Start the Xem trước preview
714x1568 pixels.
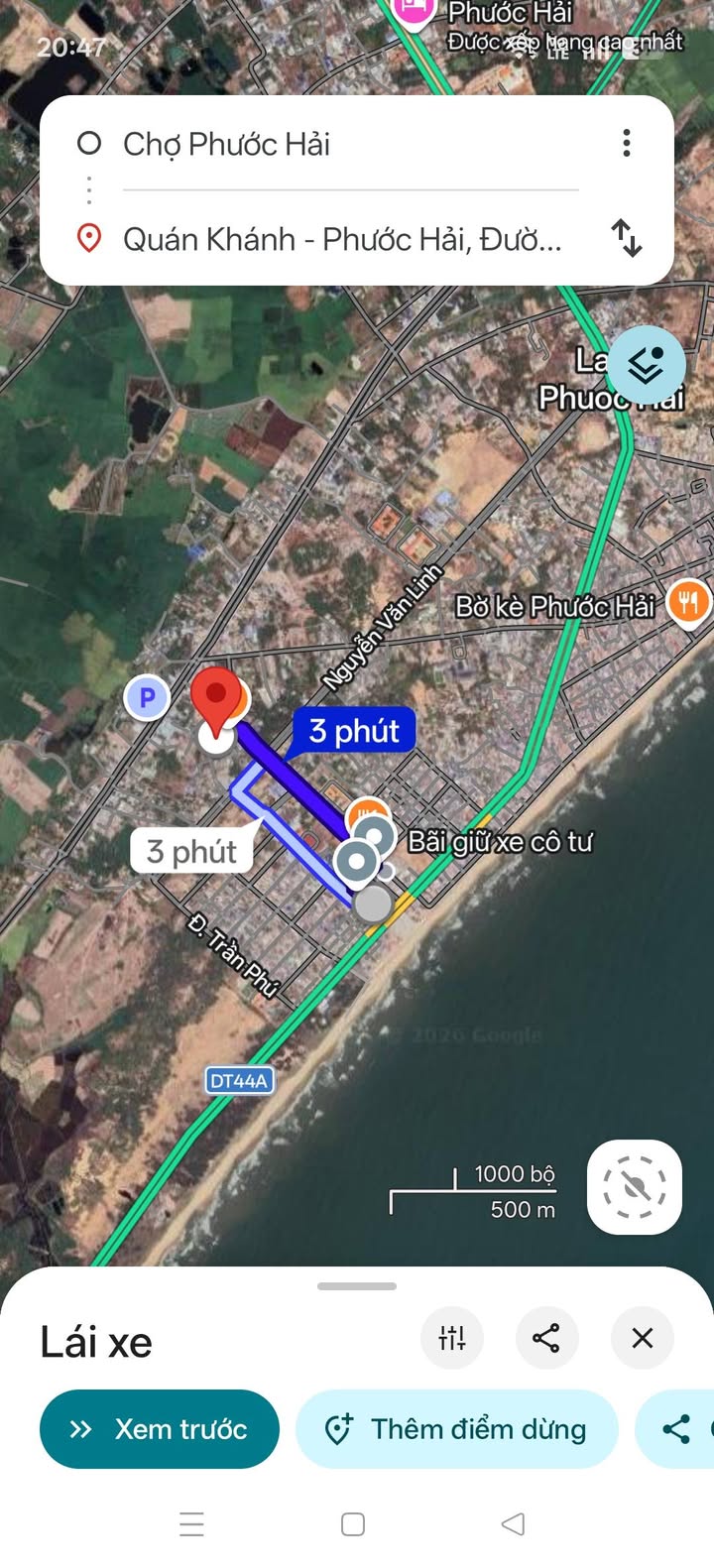[x=160, y=1429]
